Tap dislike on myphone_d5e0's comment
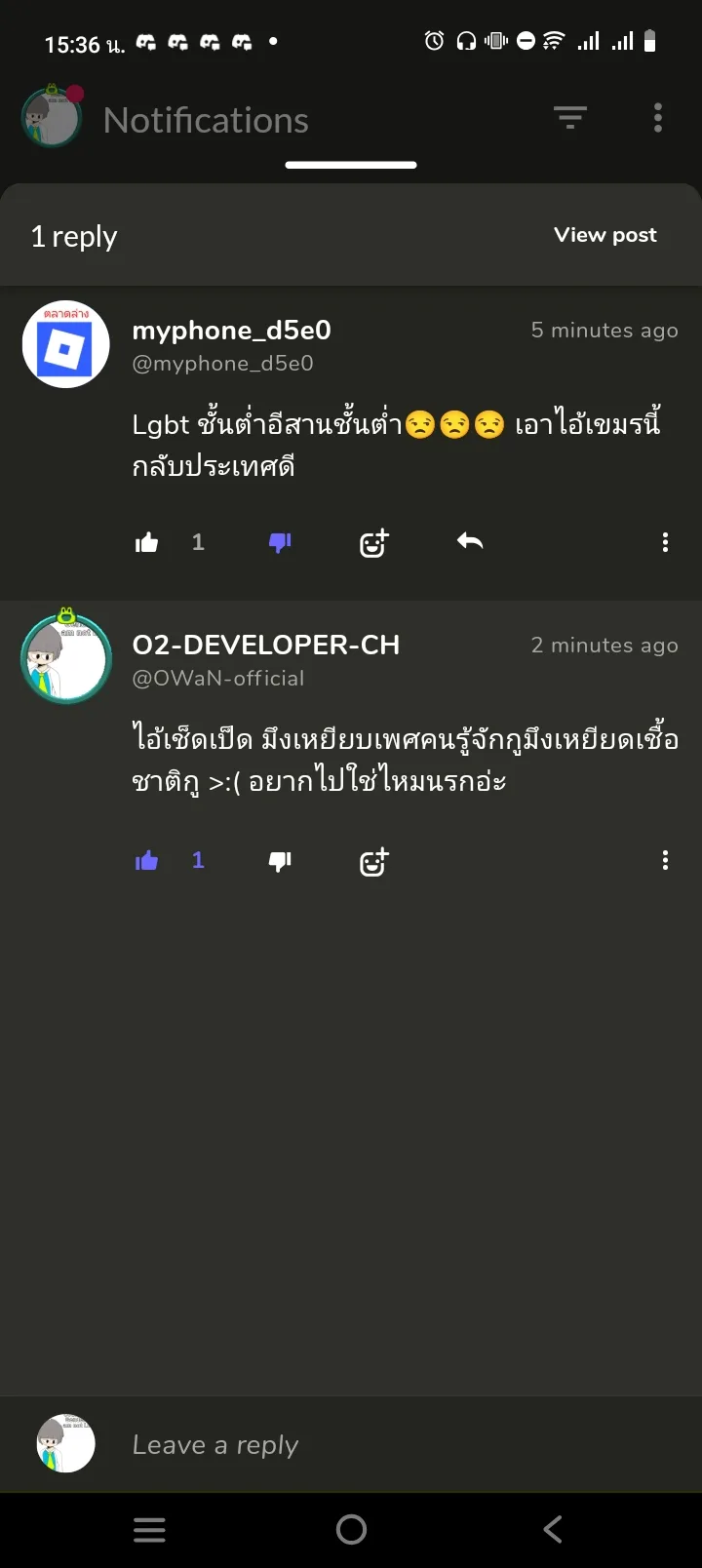Viewport: 702px width, 1568px height. point(280,542)
